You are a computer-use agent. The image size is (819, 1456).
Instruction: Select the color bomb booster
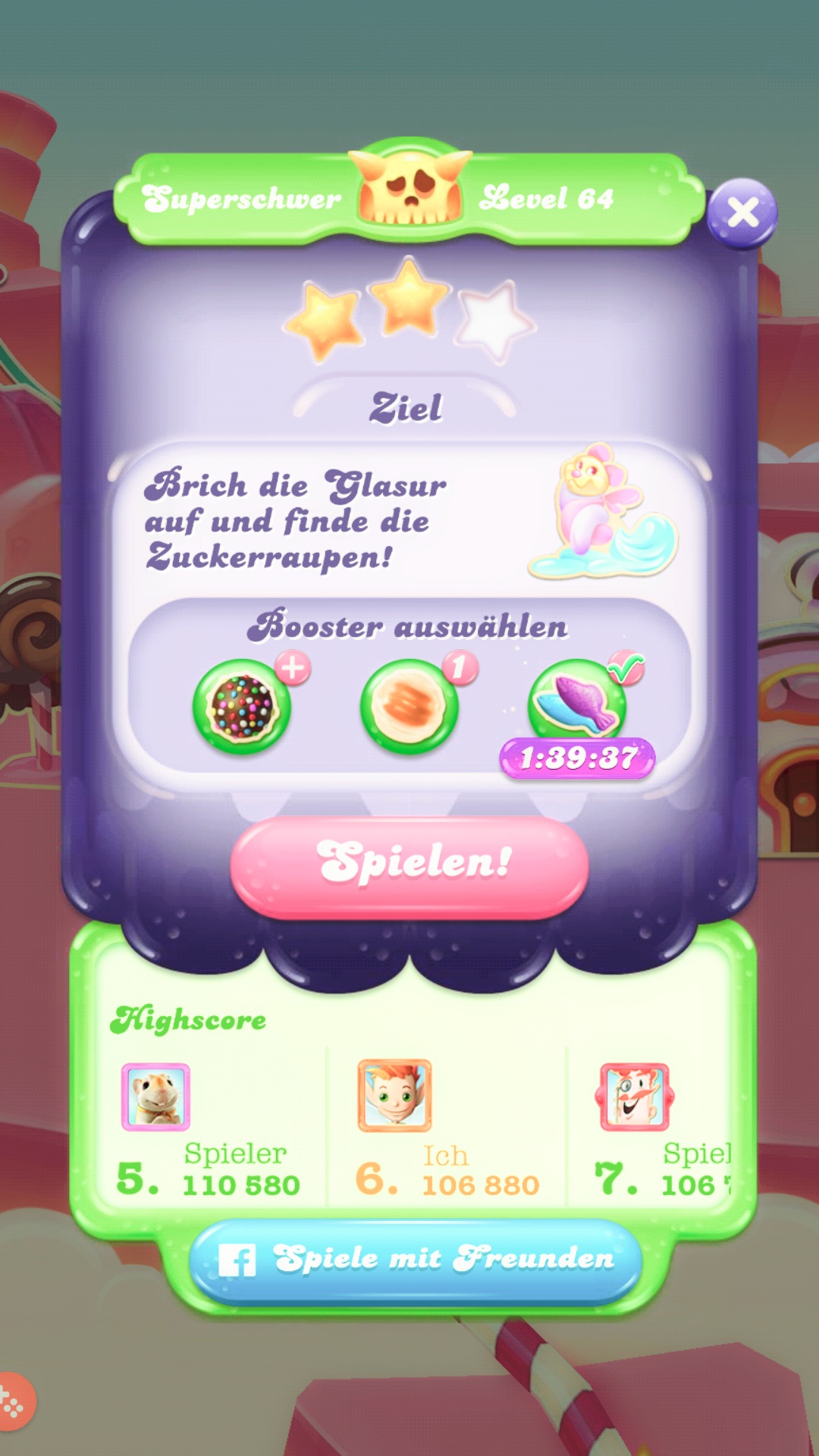click(x=242, y=707)
